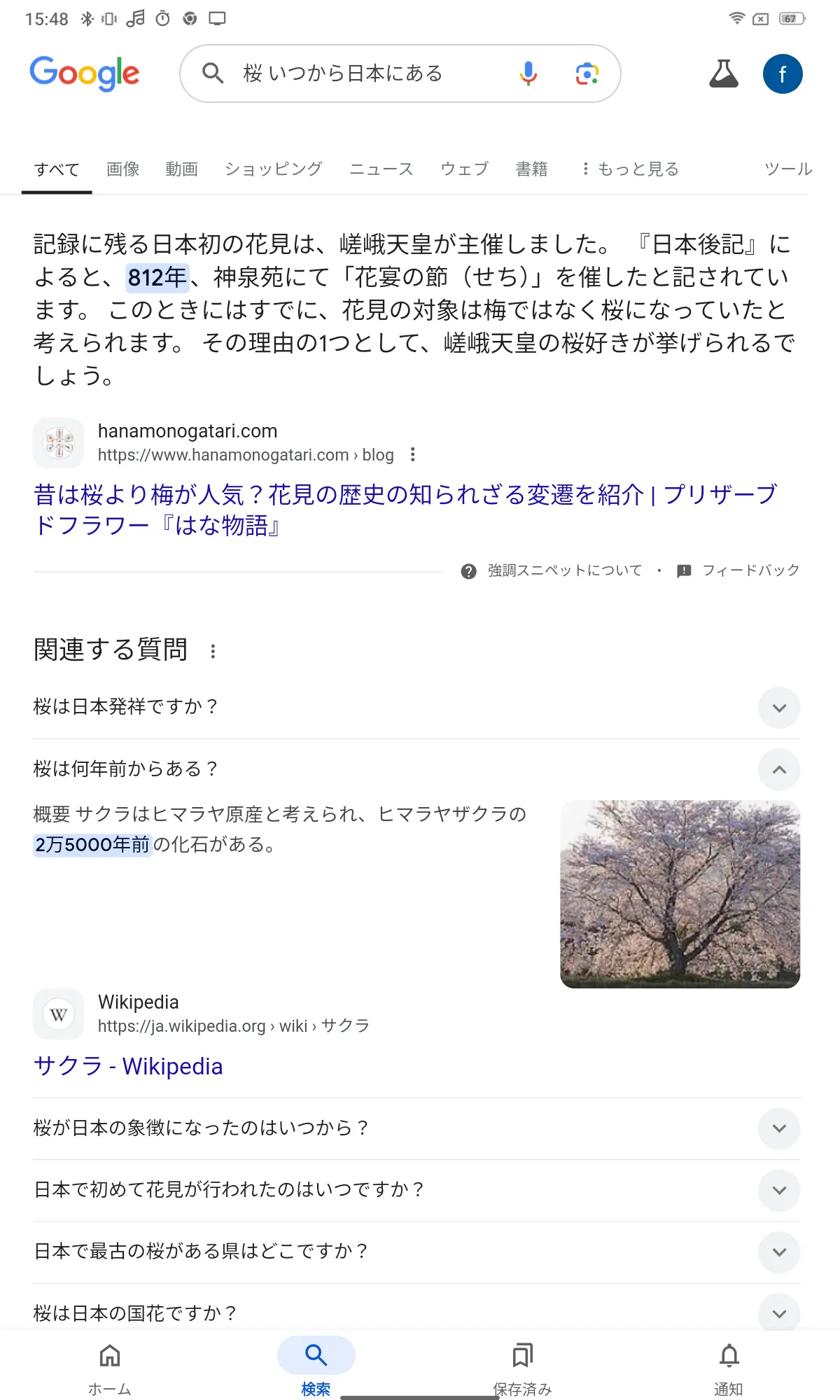Open Google Lens camera search

(x=587, y=73)
